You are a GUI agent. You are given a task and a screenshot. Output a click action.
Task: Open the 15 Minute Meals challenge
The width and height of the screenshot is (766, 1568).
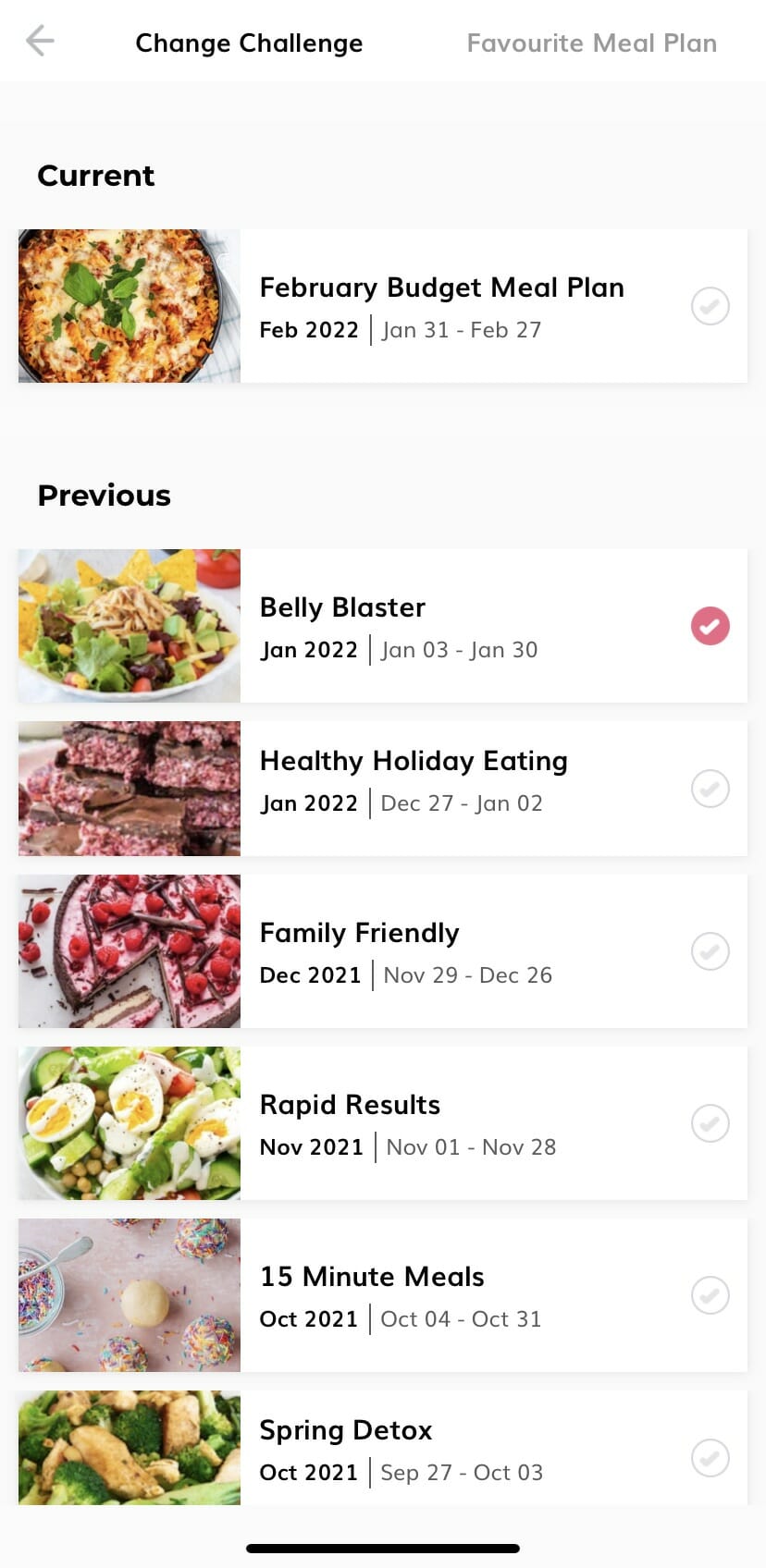(383, 1295)
